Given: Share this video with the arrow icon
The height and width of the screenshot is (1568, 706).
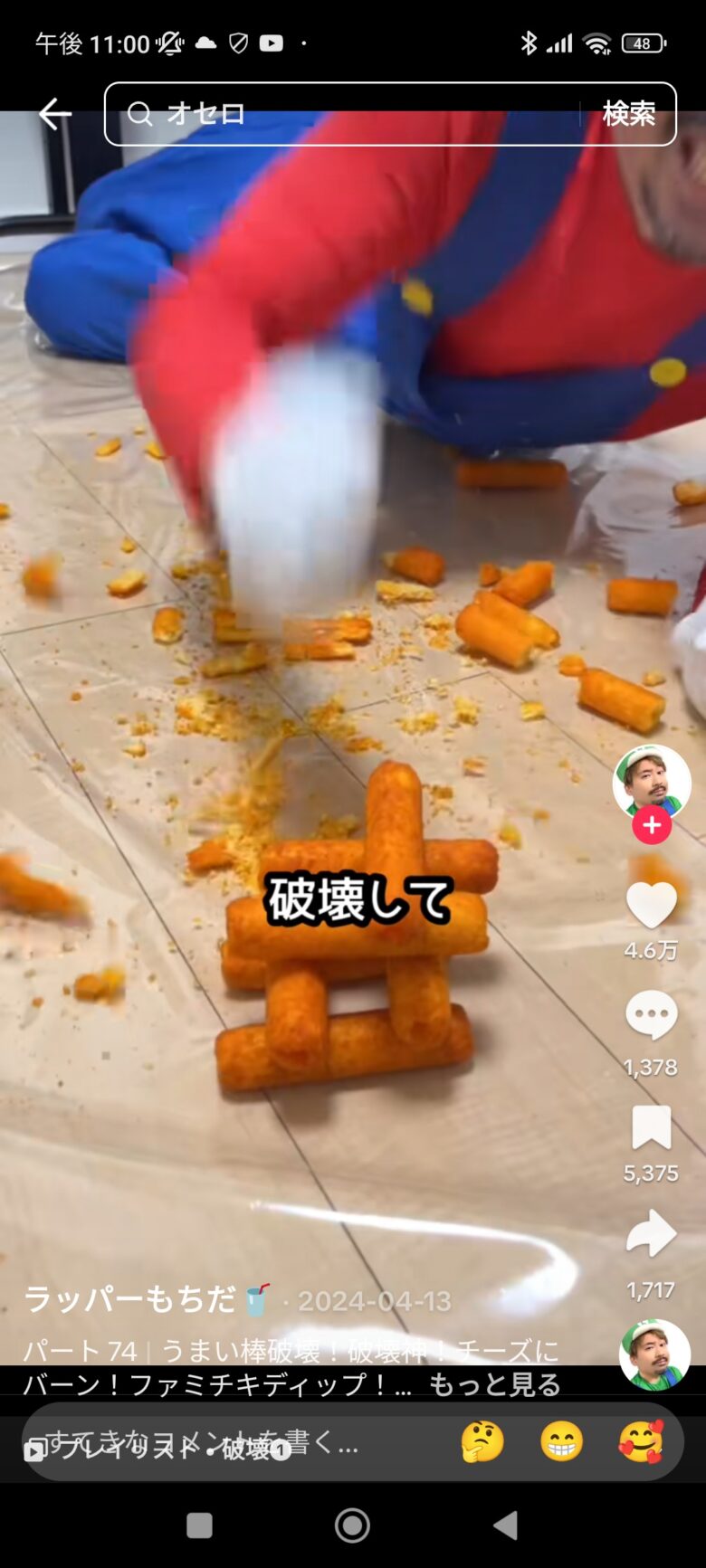Looking at the screenshot, I should pyautogui.click(x=651, y=1235).
